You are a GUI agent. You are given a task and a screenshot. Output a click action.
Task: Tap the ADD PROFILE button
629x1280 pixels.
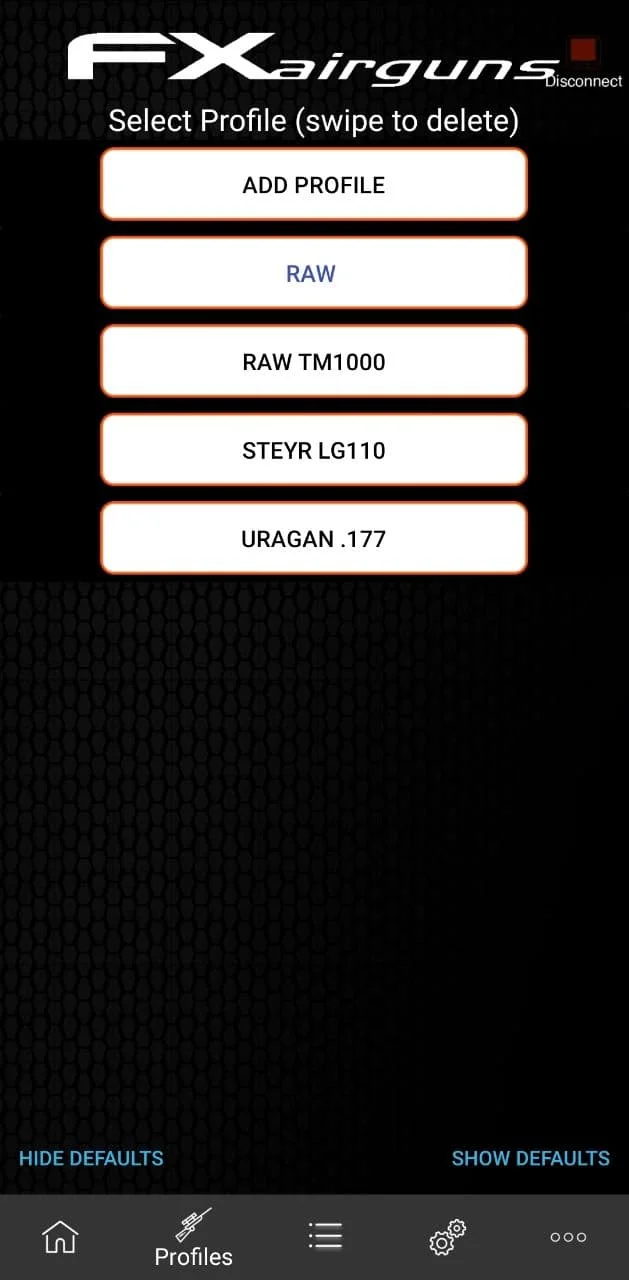(x=314, y=185)
